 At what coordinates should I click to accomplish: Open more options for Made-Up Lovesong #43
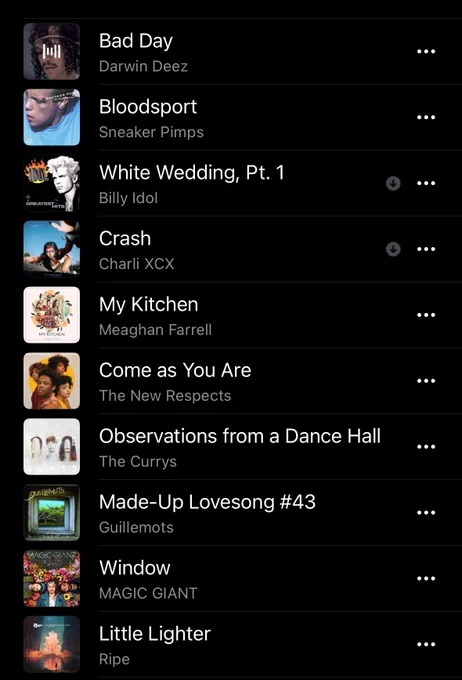[x=426, y=513]
